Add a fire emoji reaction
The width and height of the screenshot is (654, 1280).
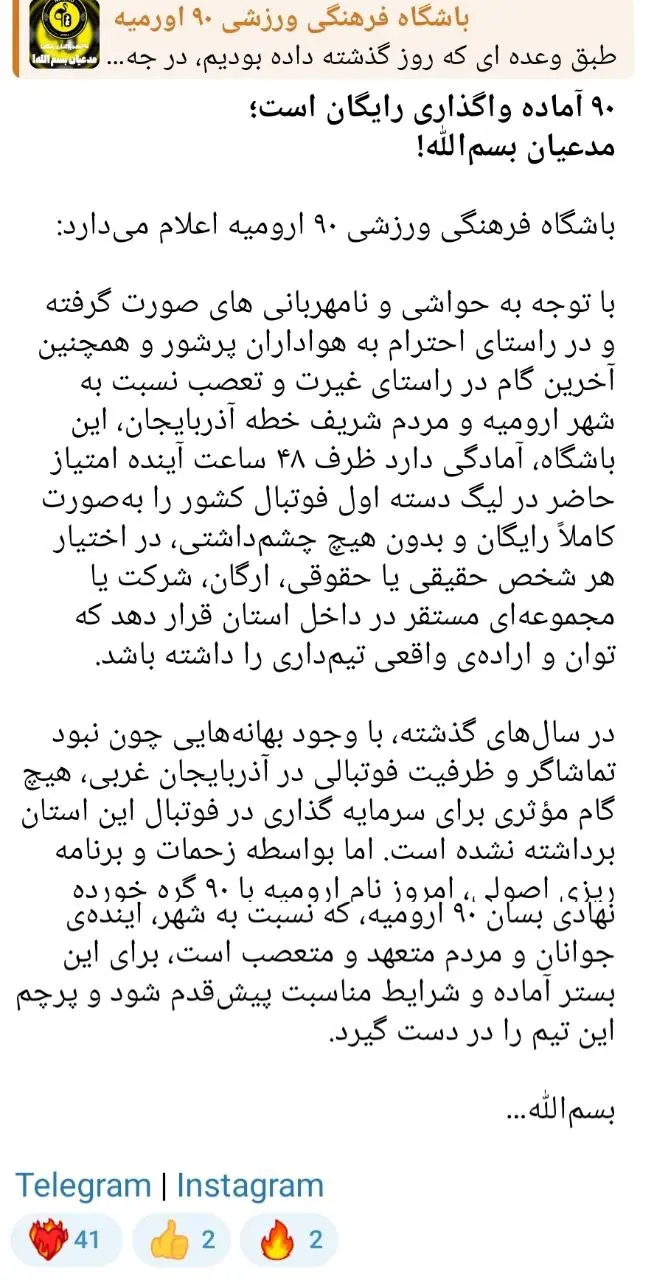point(291,1241)
